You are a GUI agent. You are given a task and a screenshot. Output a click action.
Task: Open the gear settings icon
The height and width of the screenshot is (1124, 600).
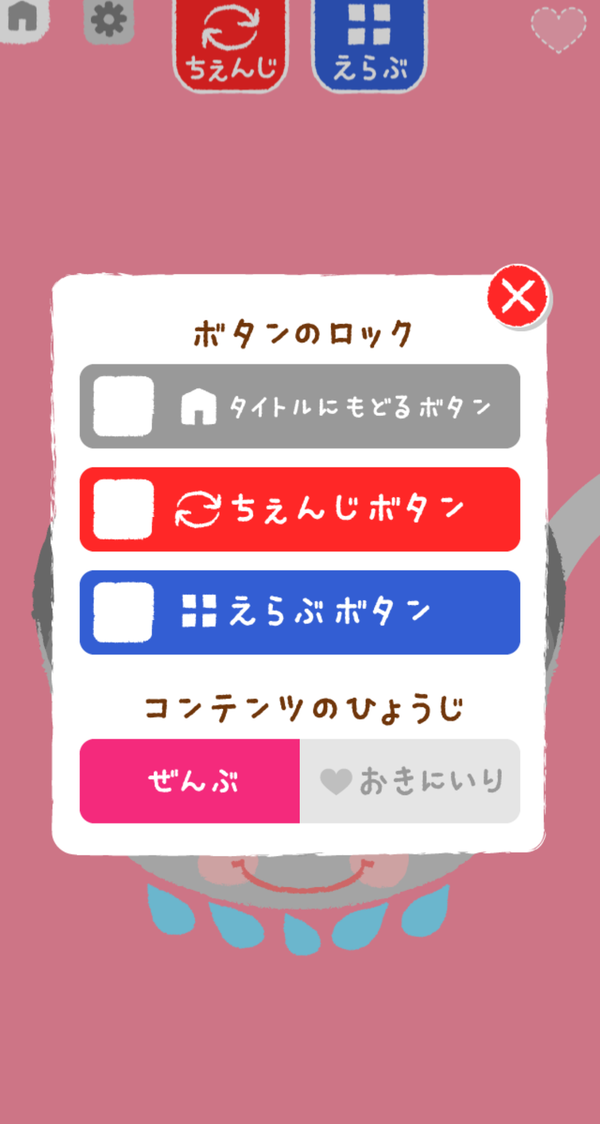[x=109, y=19]
